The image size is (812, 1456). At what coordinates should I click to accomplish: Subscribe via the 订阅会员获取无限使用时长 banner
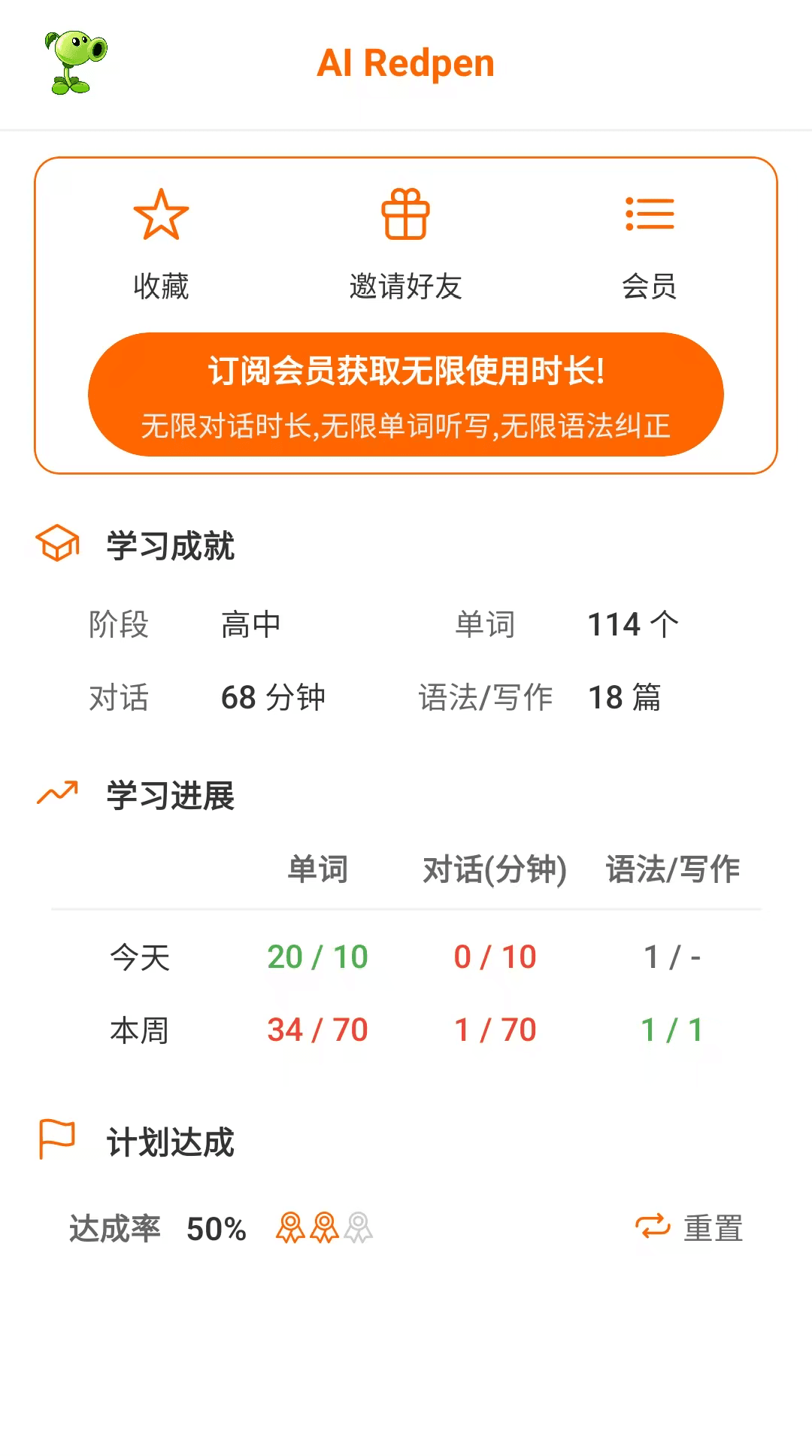tap(406, 395)
